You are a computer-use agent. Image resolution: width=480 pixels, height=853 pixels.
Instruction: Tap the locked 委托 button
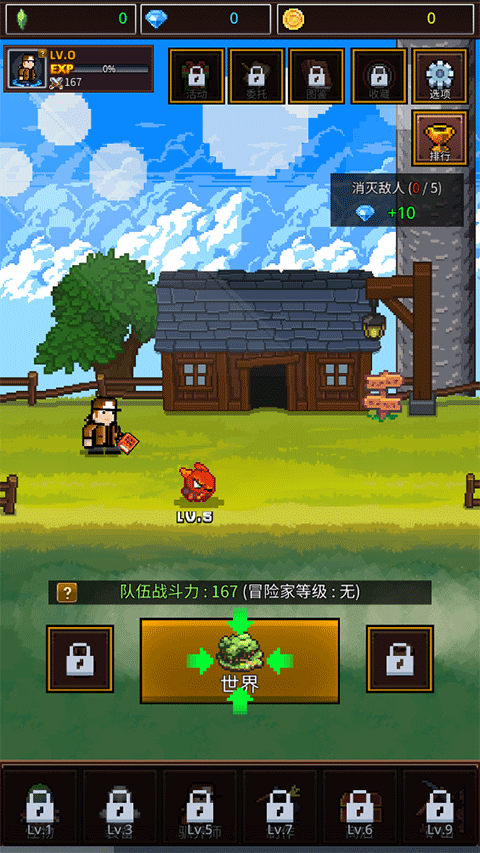pyautogui.click(x=256, y=76)
